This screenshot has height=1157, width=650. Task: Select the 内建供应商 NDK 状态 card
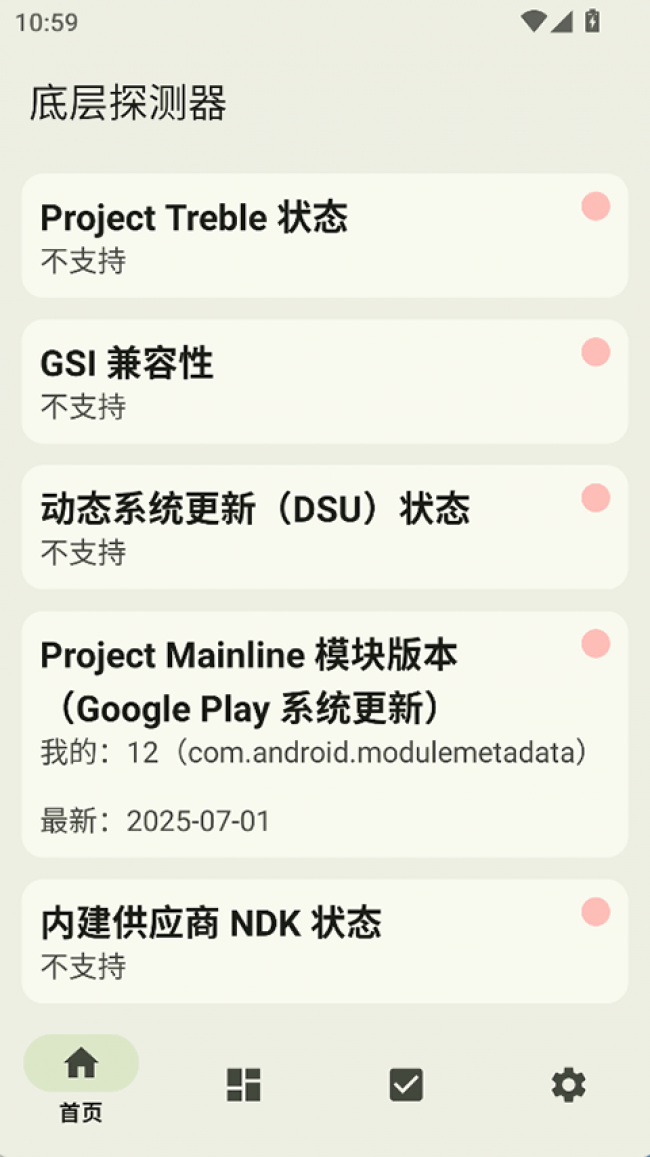324,941
